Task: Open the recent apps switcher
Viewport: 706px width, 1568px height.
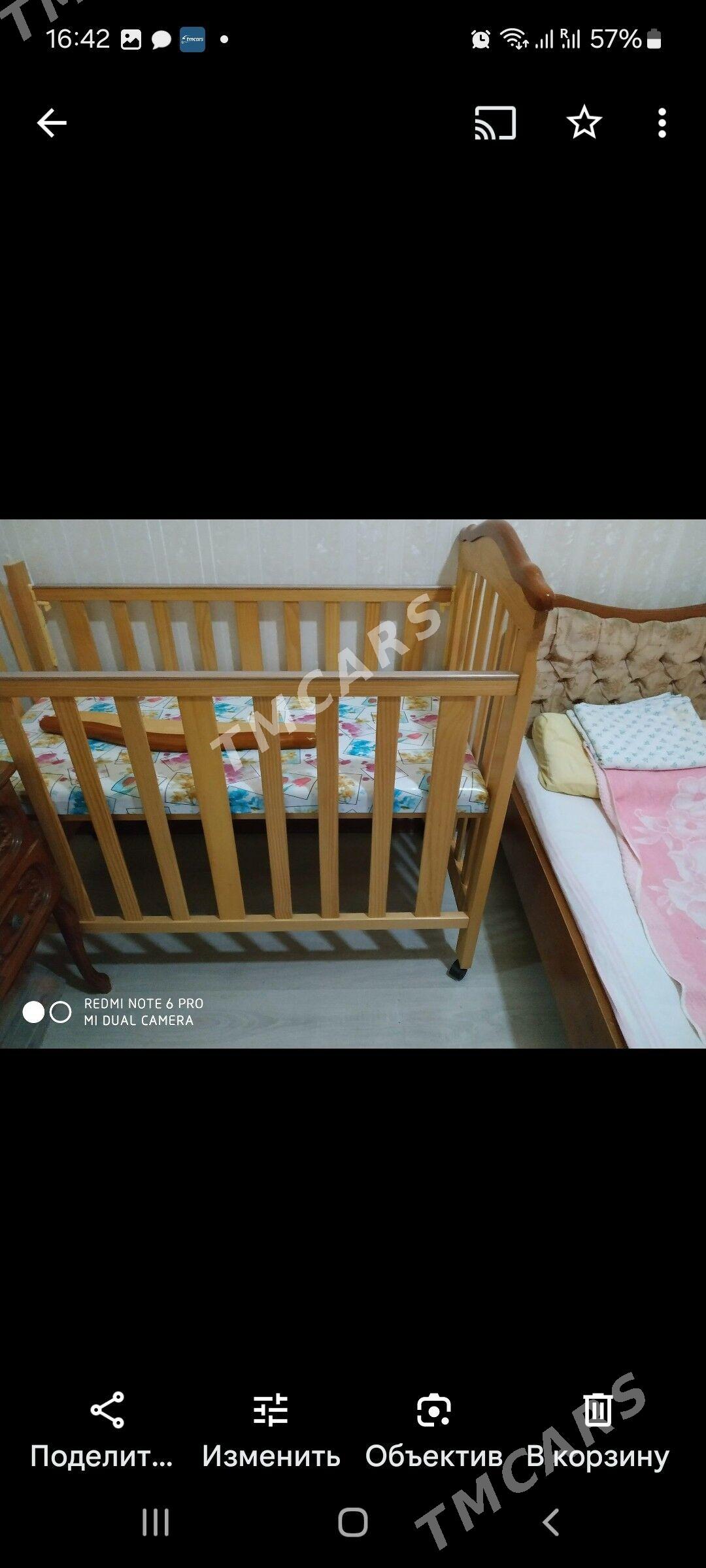Action: [156, 1522]
